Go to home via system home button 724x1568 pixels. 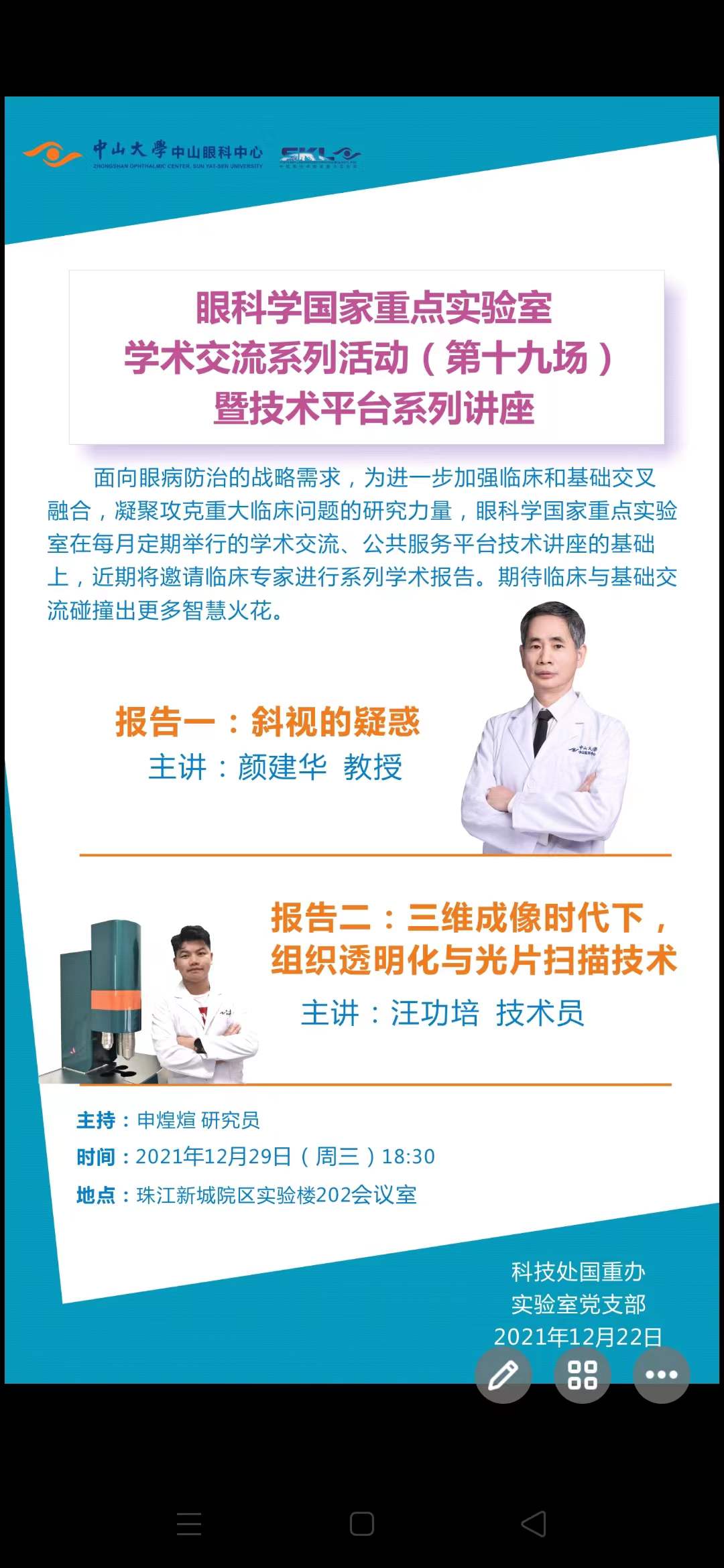[362, 1524]
